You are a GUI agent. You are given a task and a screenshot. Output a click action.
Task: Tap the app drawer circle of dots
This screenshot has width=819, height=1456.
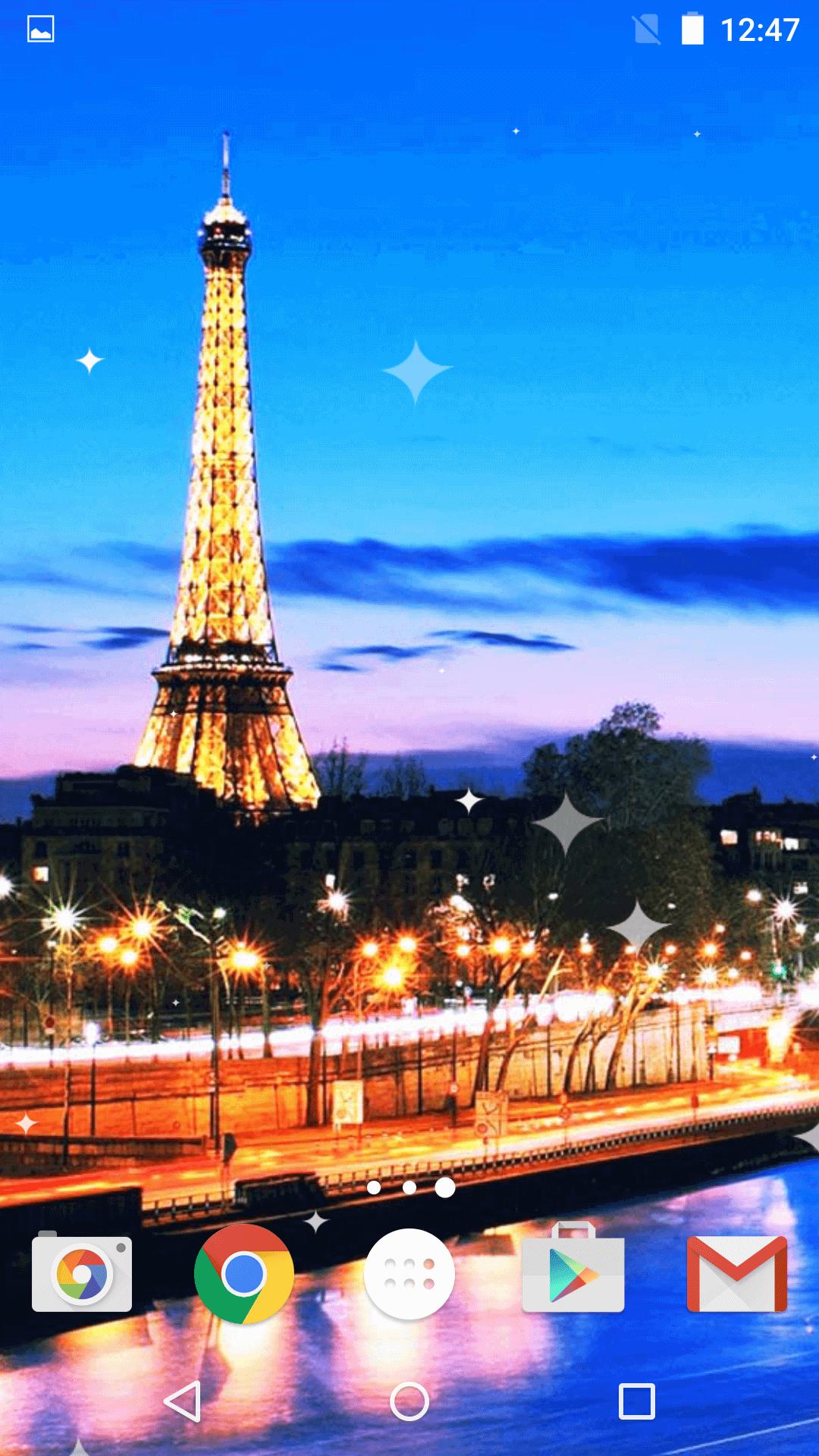409,1275
